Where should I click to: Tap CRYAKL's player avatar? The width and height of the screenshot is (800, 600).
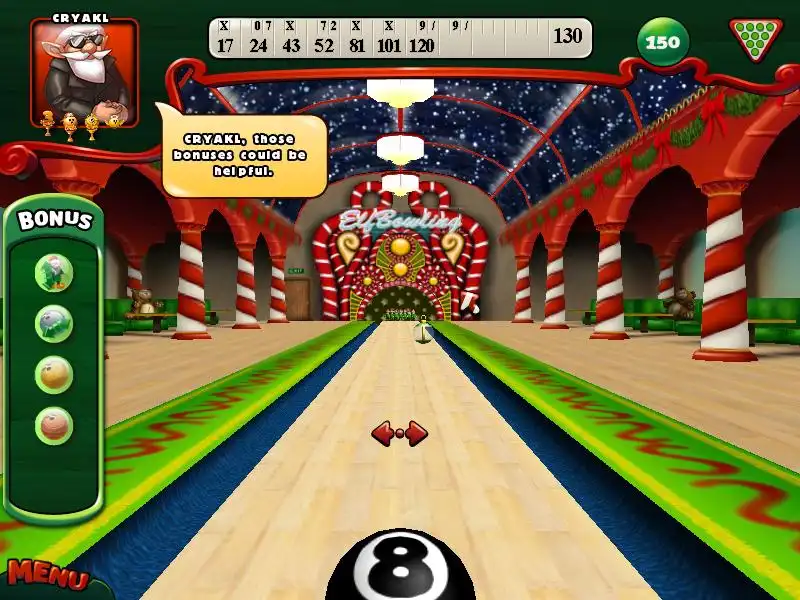point(83,71)
